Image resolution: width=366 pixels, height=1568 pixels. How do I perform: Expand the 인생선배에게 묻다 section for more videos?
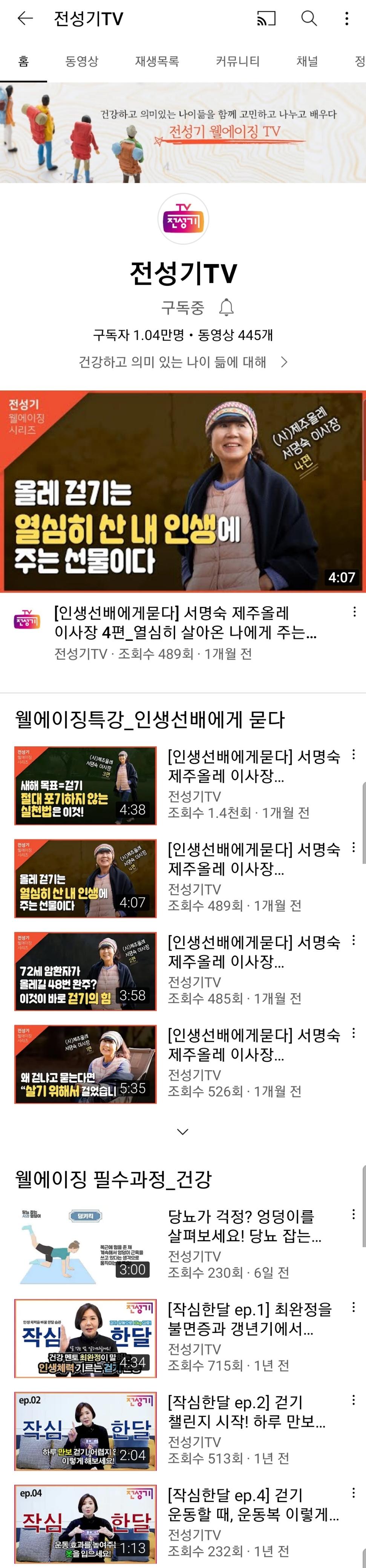[x=182, y=1132]
